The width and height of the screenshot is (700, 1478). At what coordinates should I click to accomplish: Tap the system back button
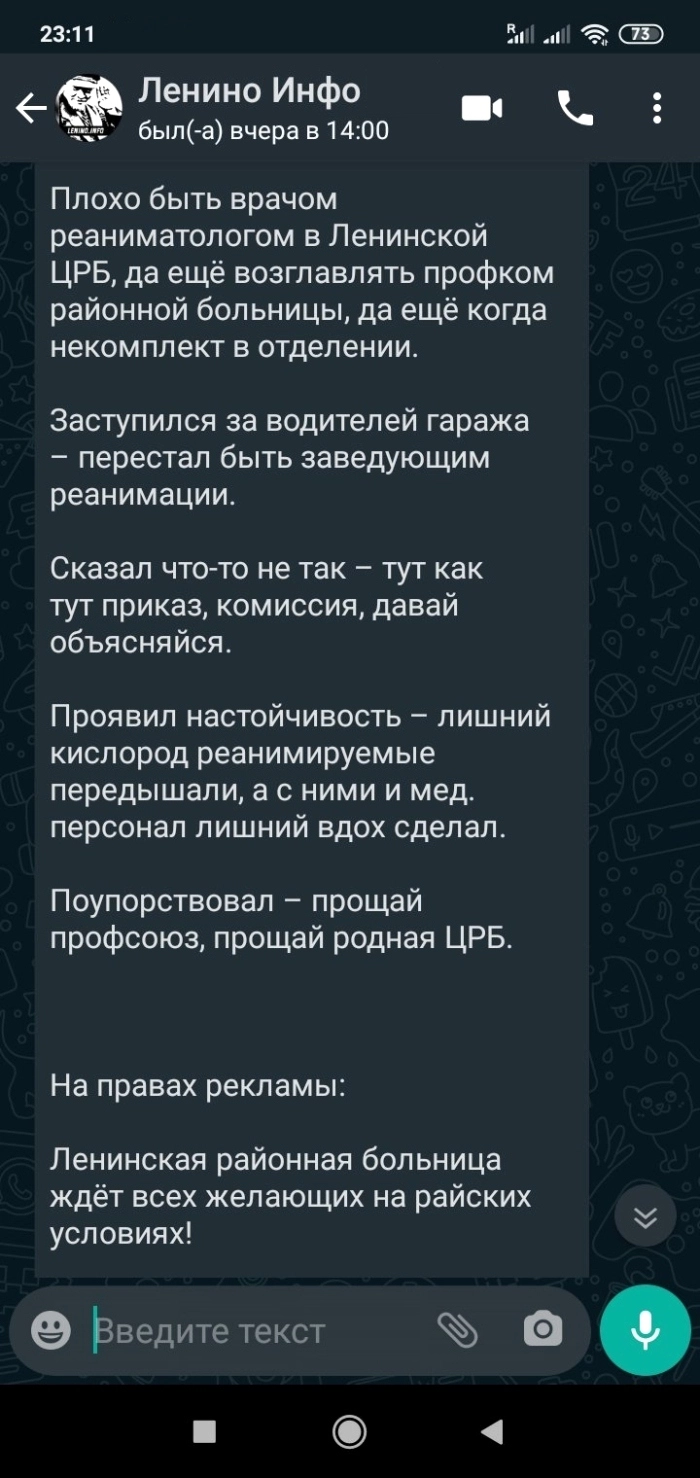(492, 1432)
